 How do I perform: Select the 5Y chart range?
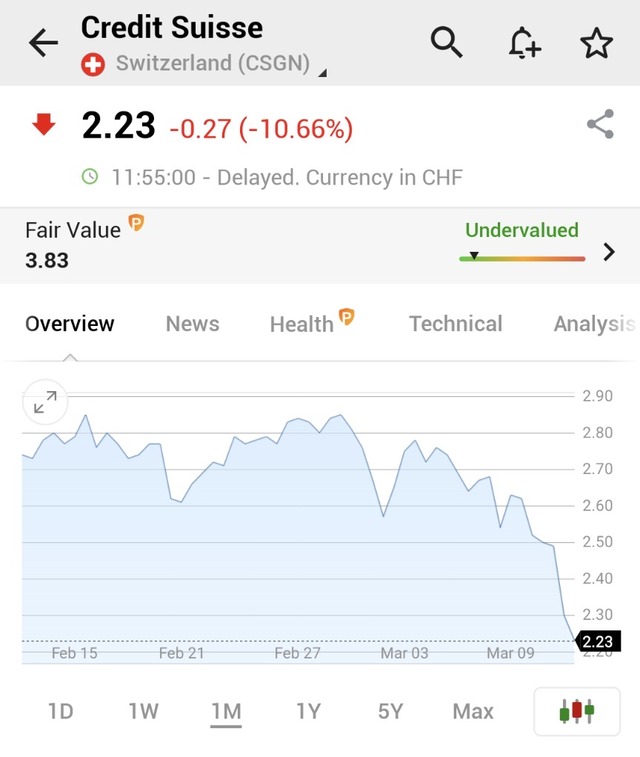click(390, 711)
